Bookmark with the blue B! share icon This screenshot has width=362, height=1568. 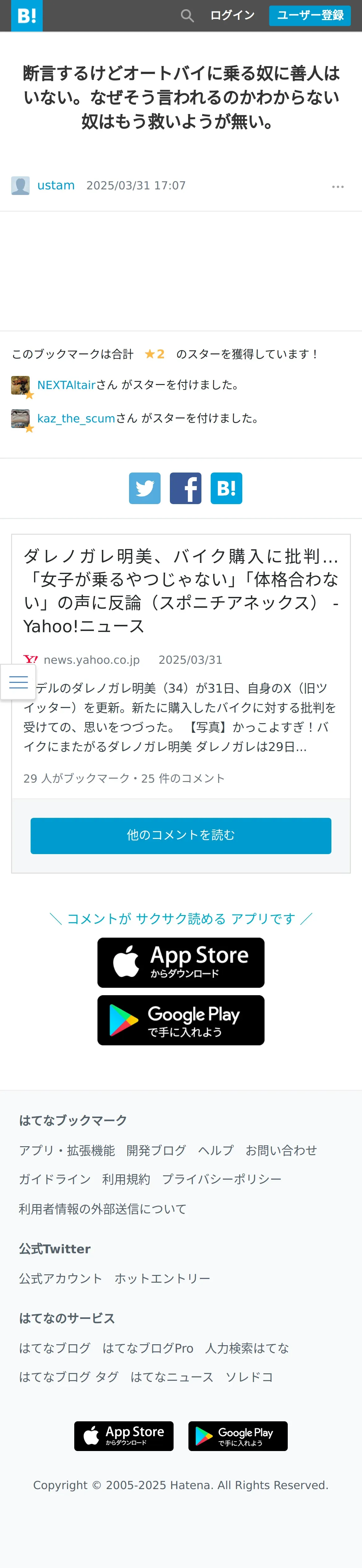pos(226,488)
